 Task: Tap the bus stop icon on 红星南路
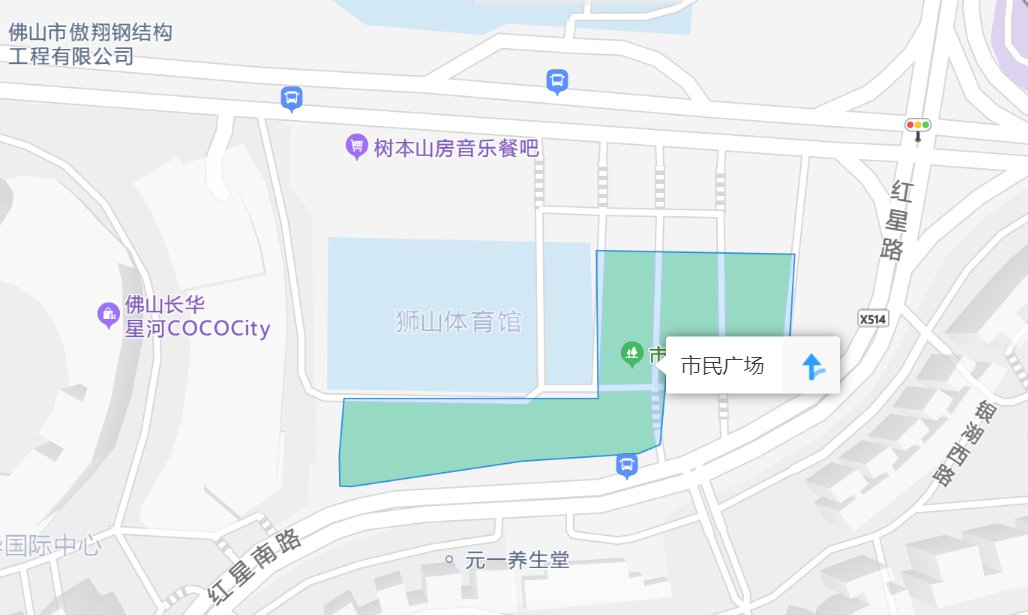click(x=627, y=465)
